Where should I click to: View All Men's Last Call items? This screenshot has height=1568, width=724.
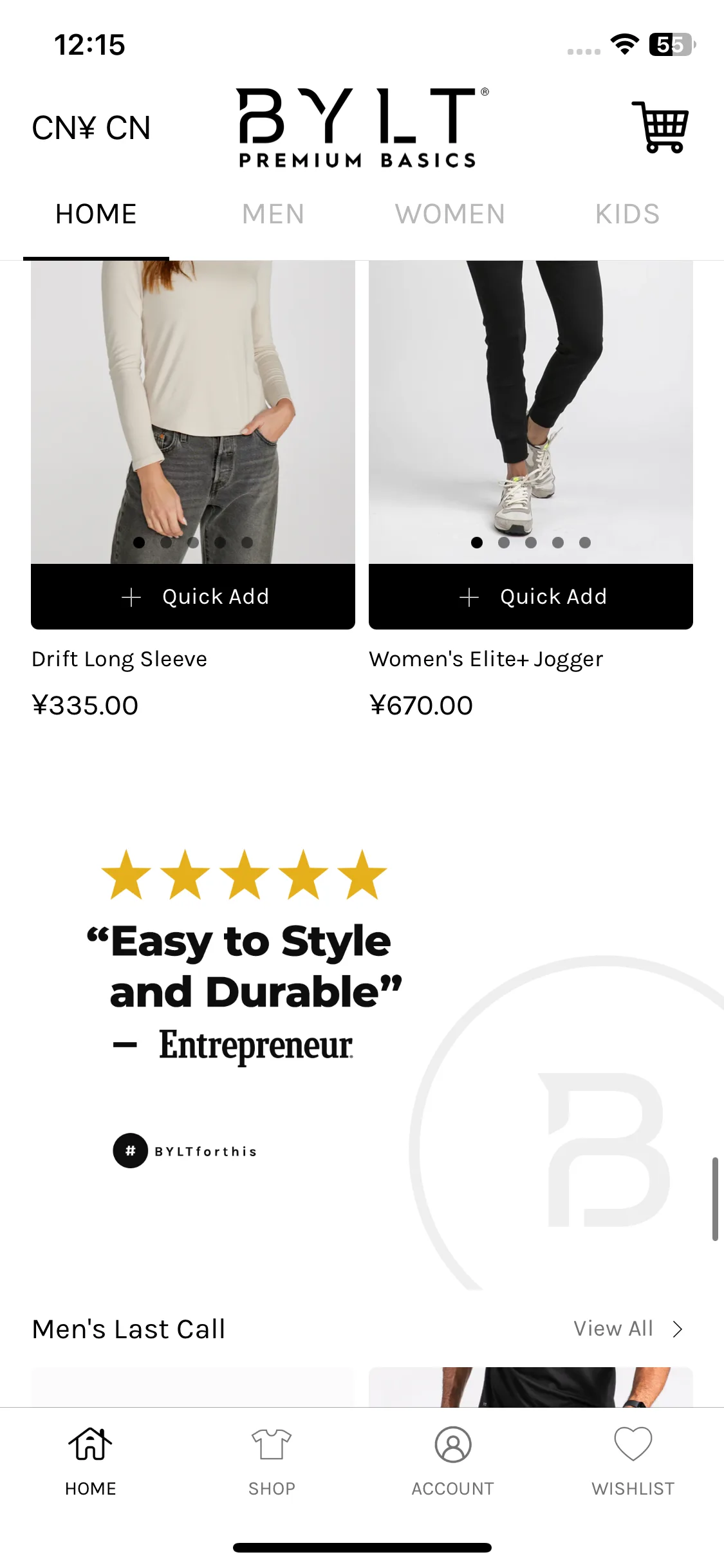627,1329
